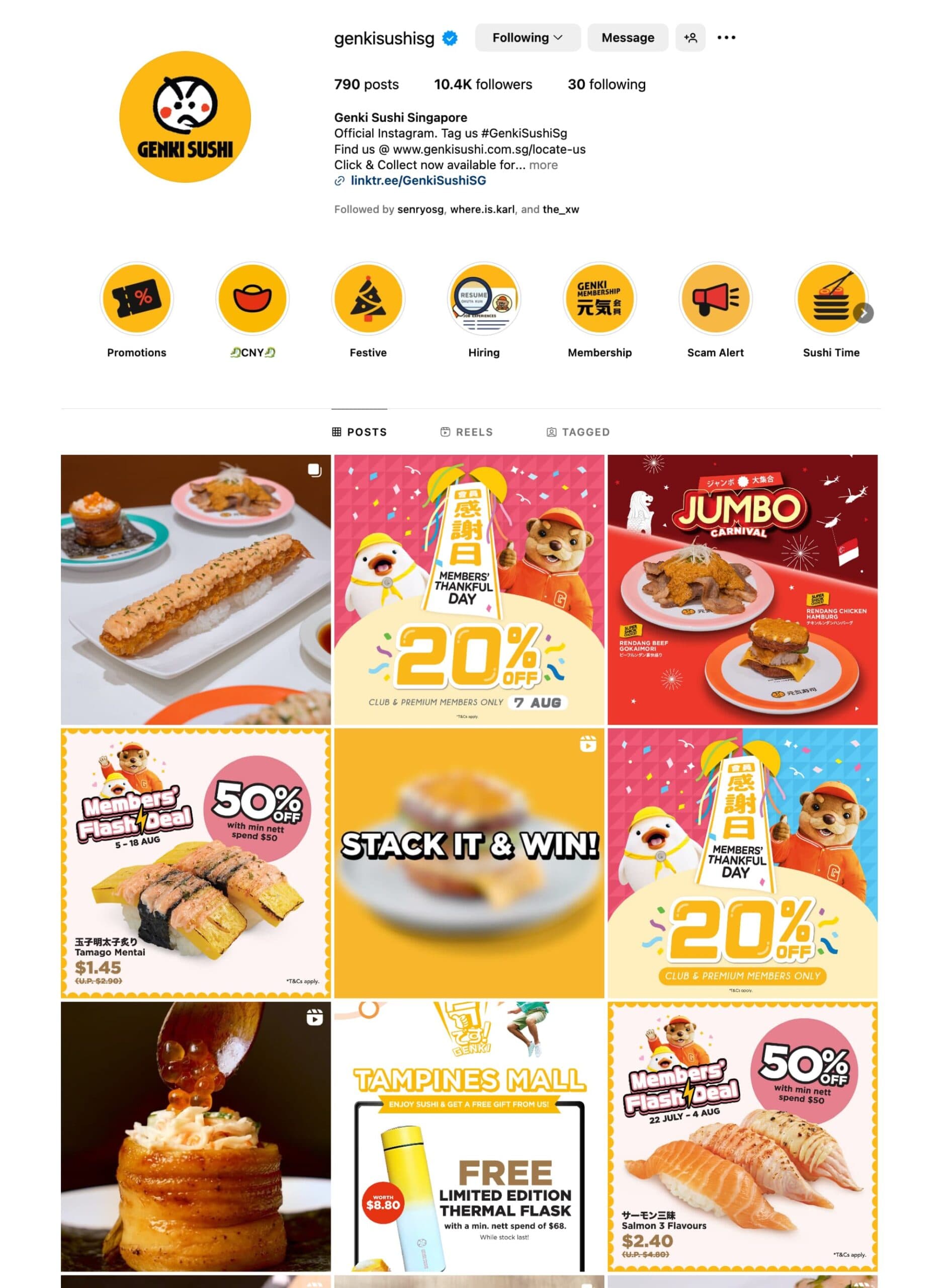This screenshot has height=1288, width=944.
Task: Open the Jumbo Carnival post
Action: [742, 589]
